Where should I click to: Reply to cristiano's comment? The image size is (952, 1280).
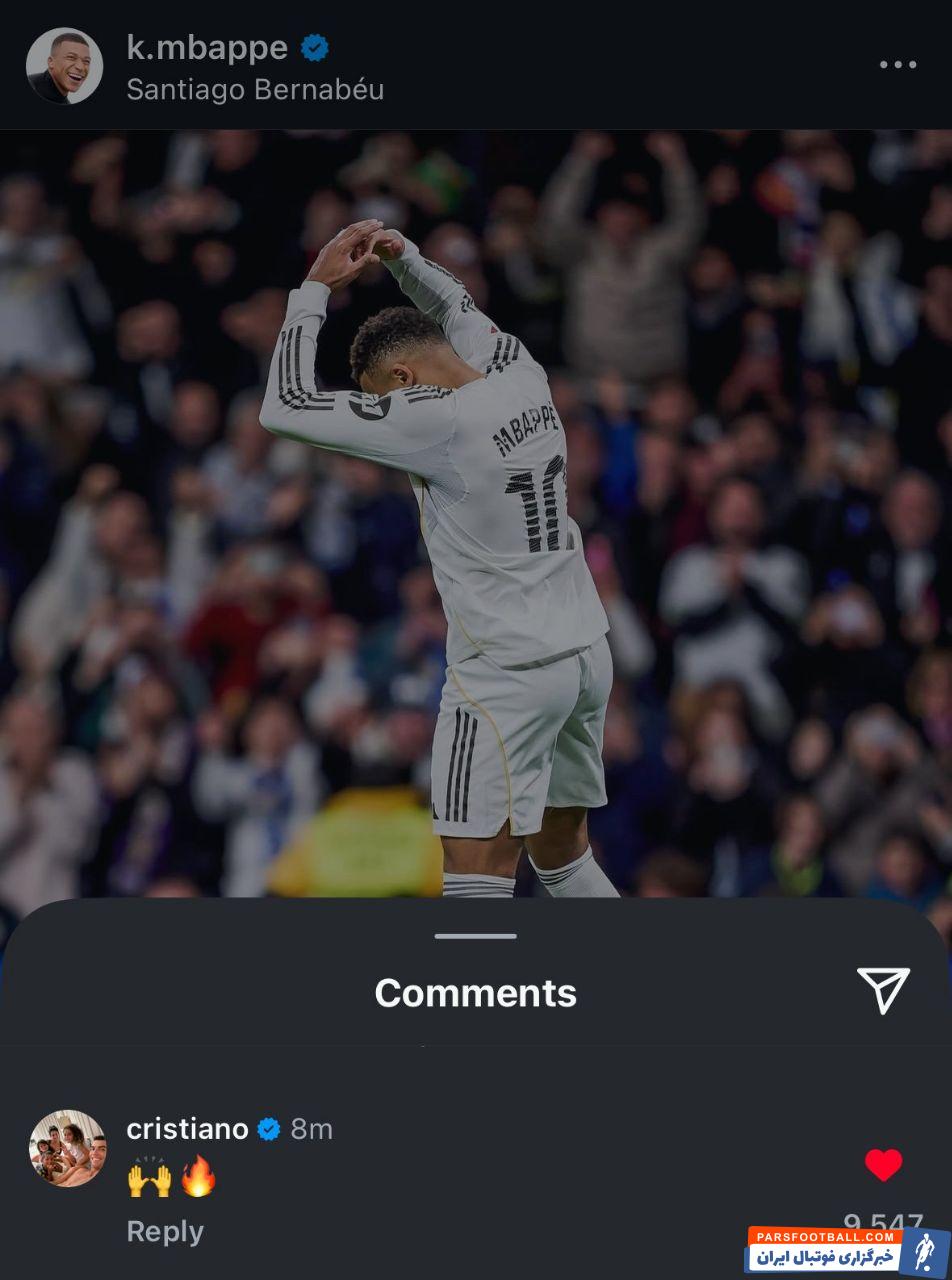click(x=165, y=1232)
